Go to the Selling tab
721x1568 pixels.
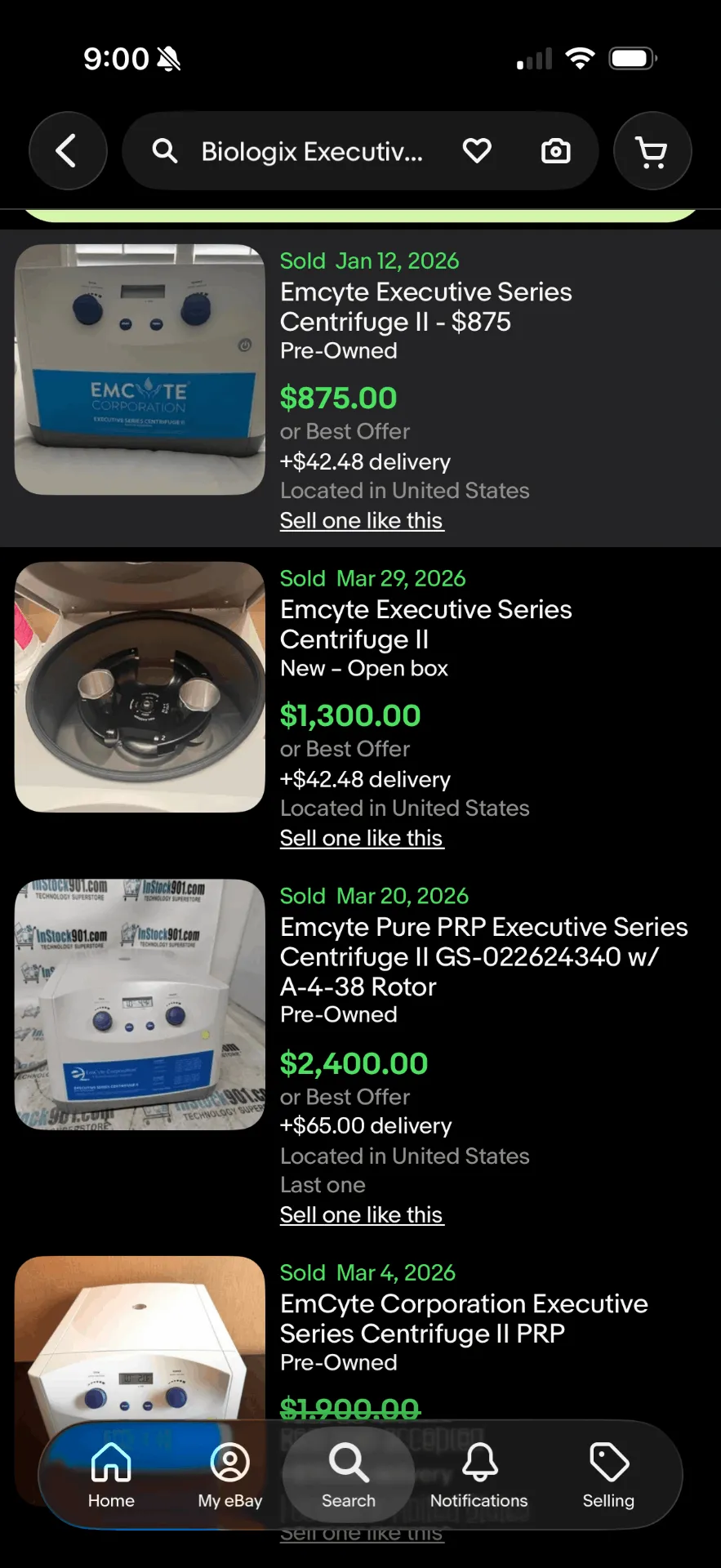coord(608,1475)
